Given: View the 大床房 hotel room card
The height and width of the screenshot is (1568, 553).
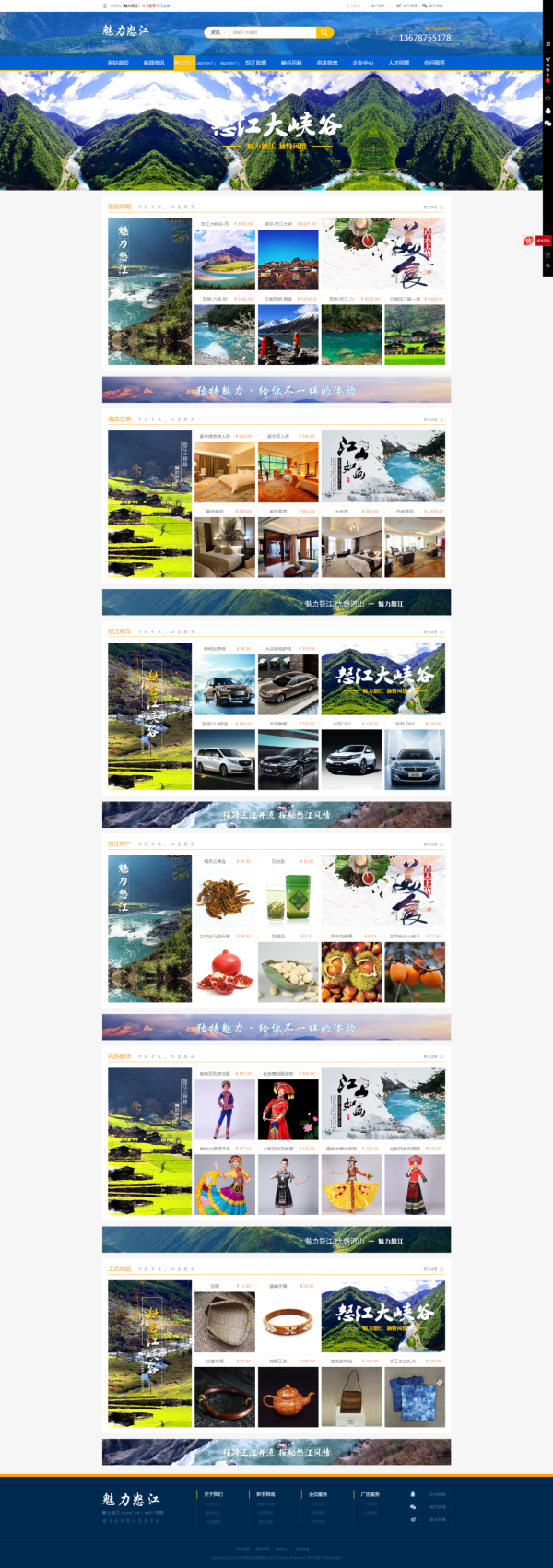Looking at the screenshot, I should point(351,547).
